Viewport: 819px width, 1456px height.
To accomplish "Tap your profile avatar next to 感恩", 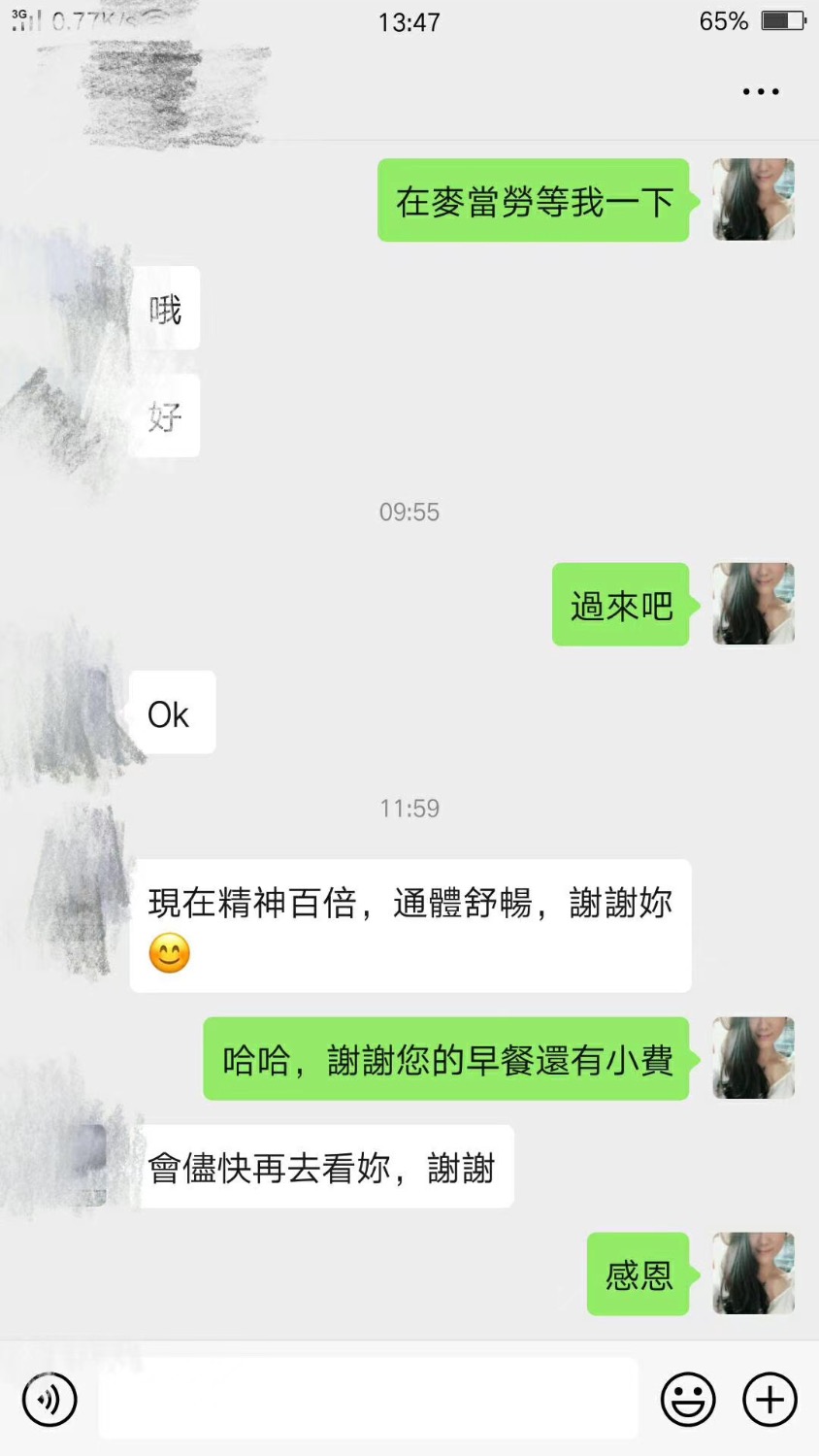I will [x=753, y=1274].
